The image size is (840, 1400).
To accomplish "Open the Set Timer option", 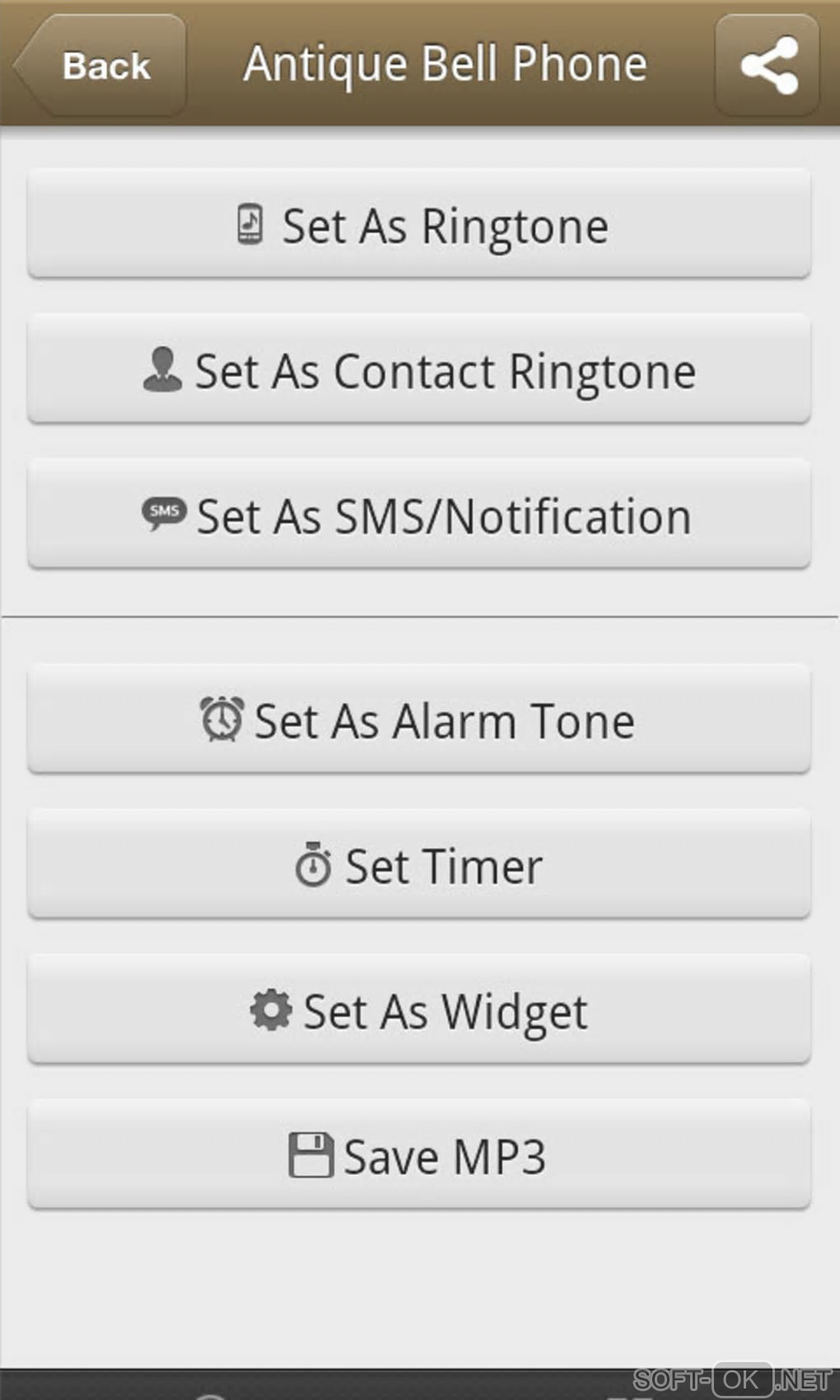I will tap(419, 864).
